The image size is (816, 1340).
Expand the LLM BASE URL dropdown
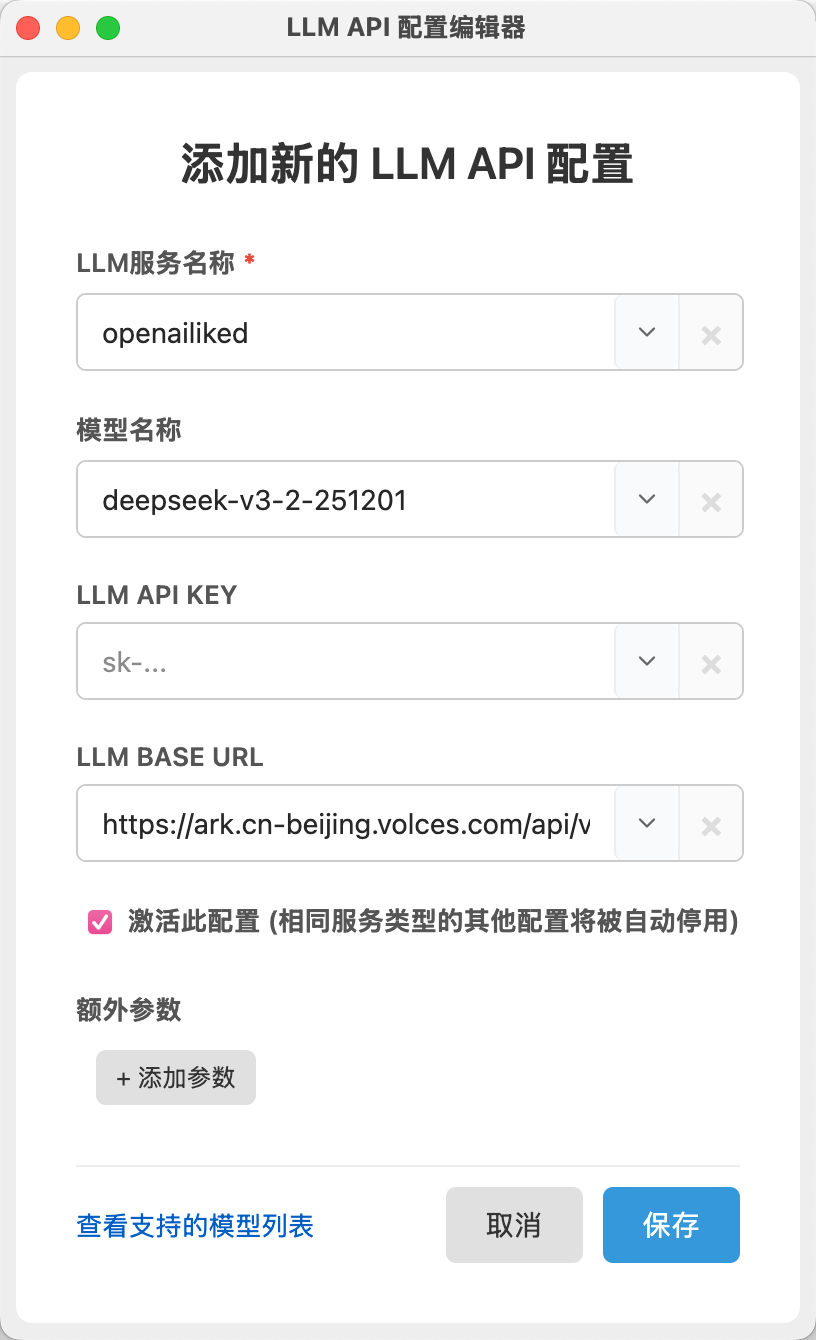[646, 823]
